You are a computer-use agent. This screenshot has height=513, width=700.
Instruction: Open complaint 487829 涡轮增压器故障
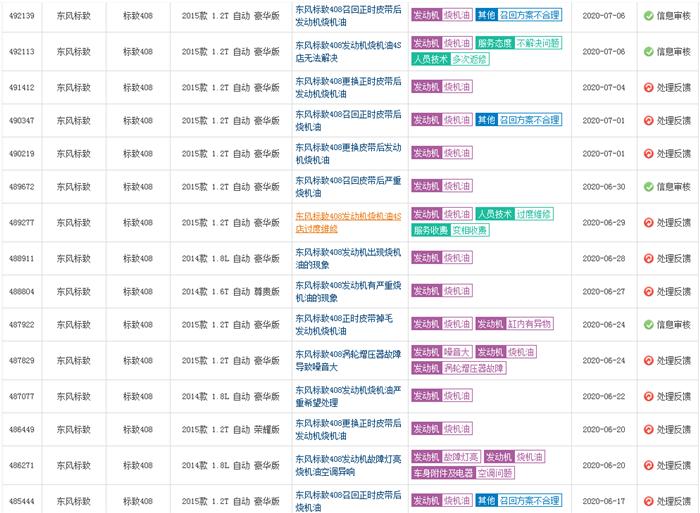click(x=348, y=359)
